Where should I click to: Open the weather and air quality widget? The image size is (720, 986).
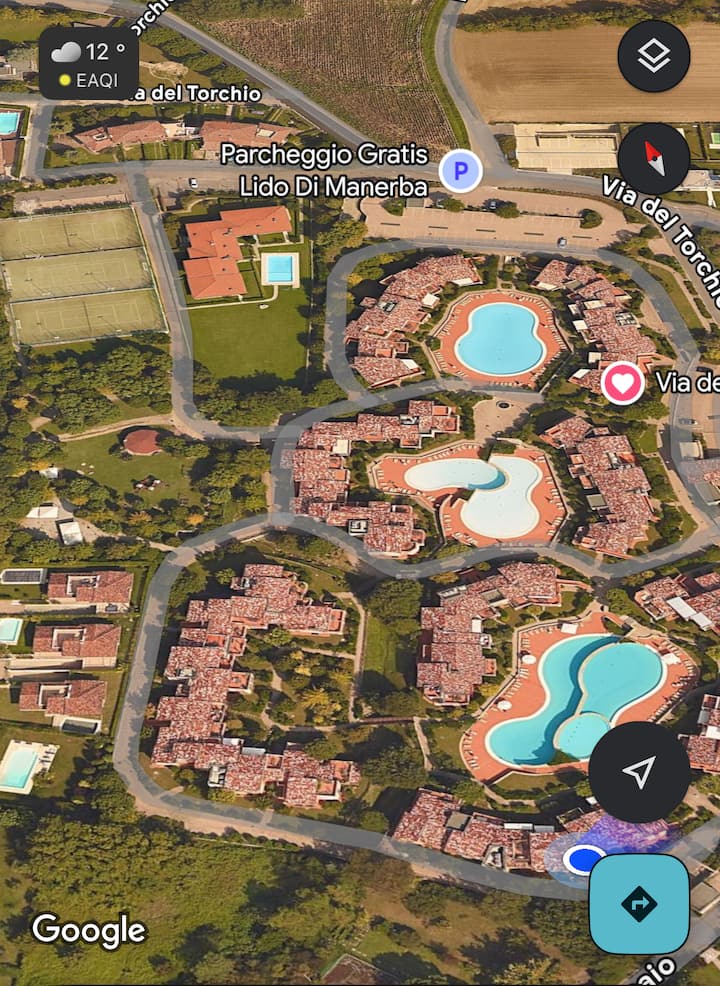(x=89, y=63)
